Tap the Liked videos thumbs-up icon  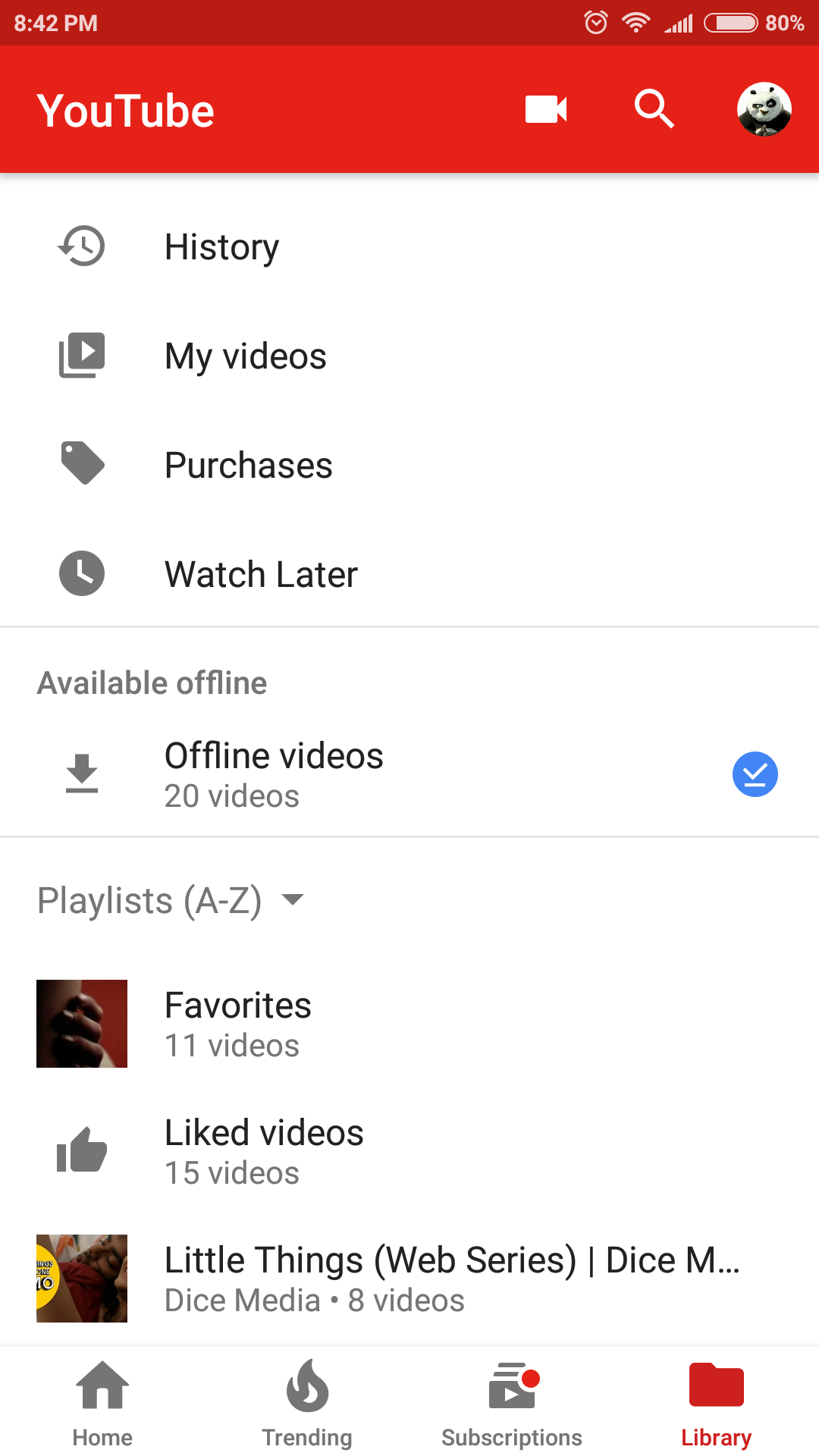click(81, 1150)
